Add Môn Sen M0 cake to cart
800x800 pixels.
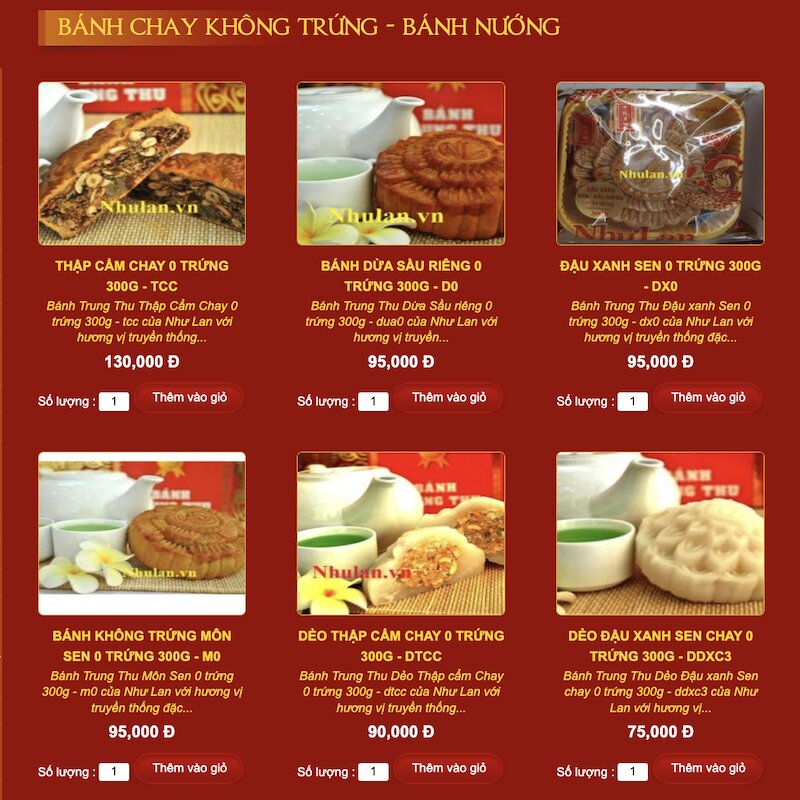tap(189, 769)
